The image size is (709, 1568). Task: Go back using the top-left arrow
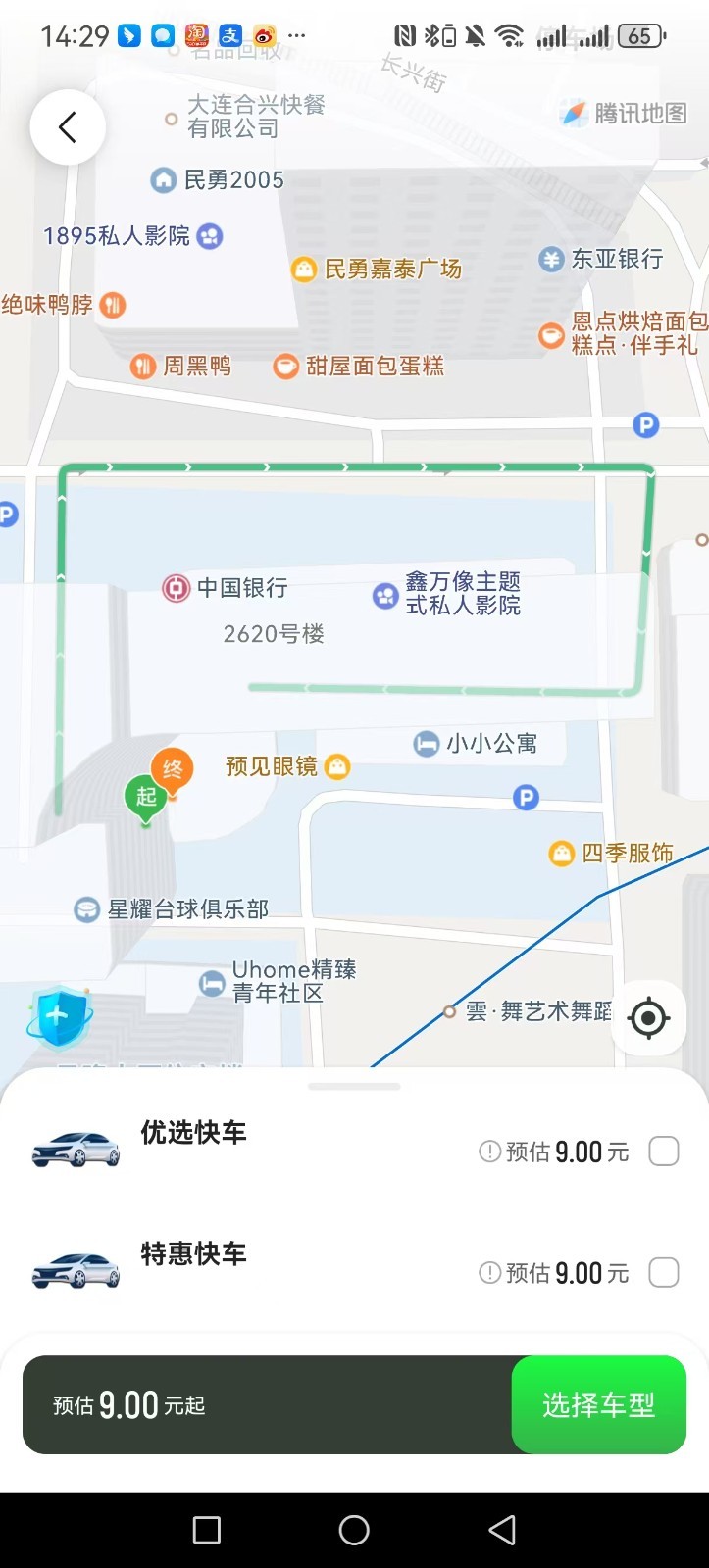pos(68,127)
